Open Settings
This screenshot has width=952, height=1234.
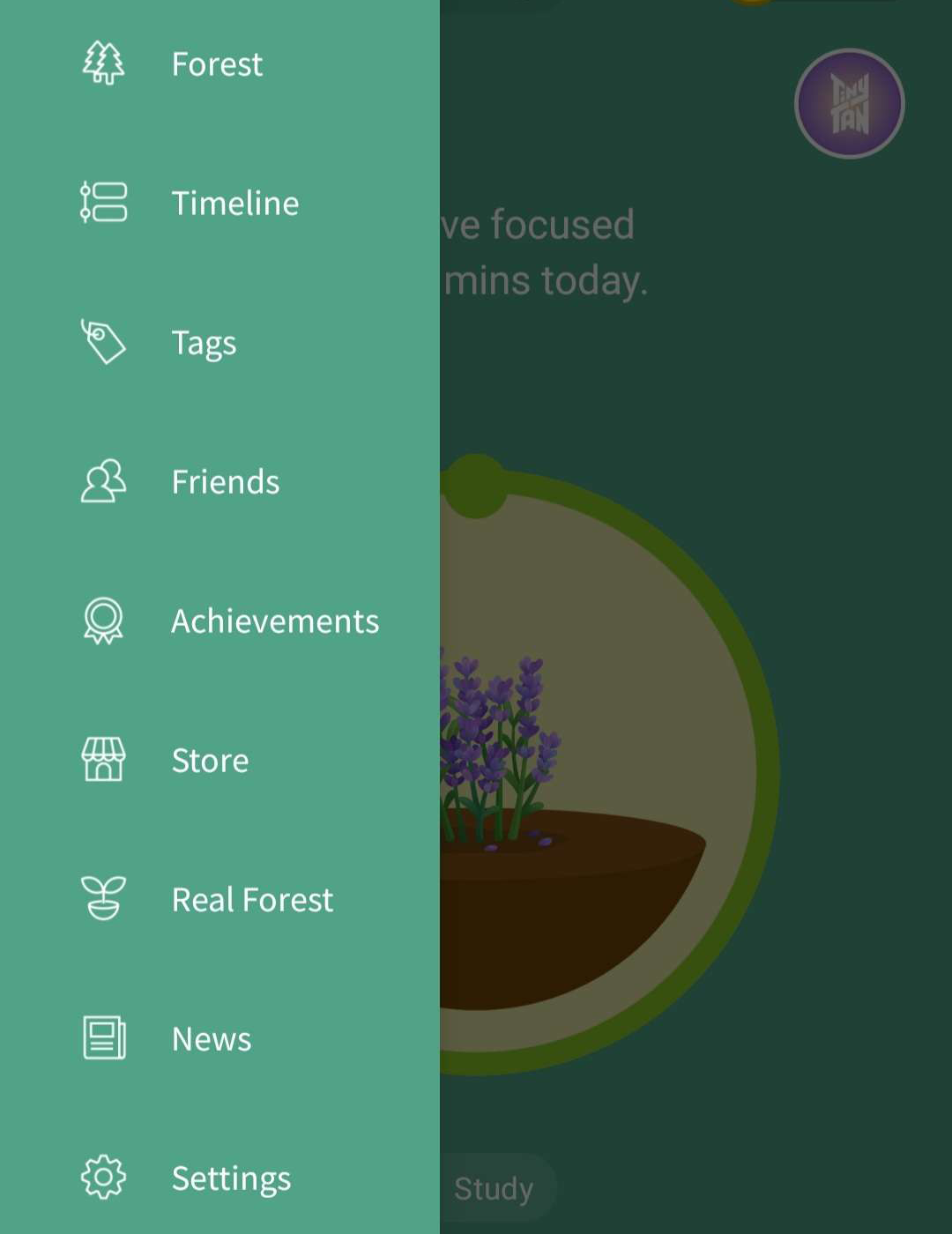[x=231, y=1178]
